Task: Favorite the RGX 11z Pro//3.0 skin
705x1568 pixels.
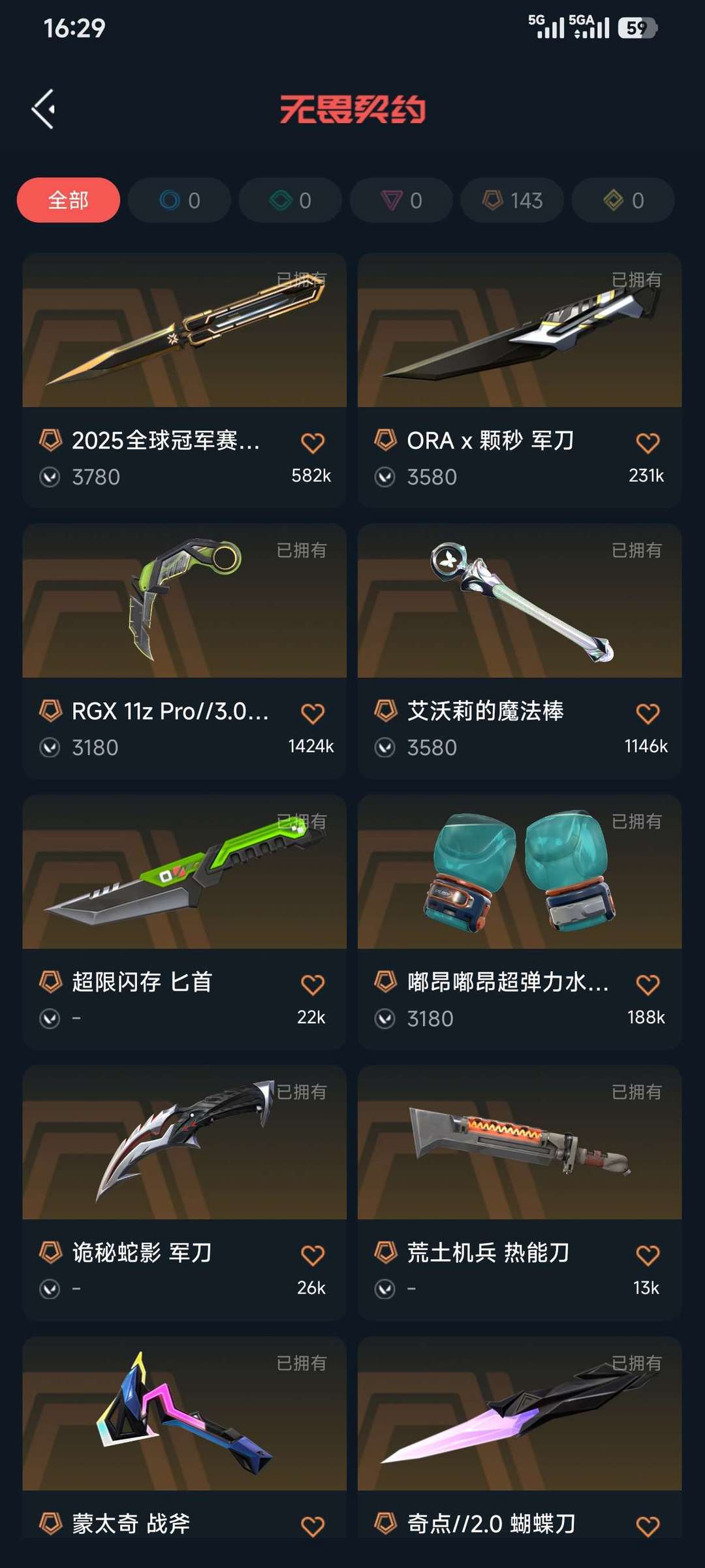Action: click(x=313, y=713)
